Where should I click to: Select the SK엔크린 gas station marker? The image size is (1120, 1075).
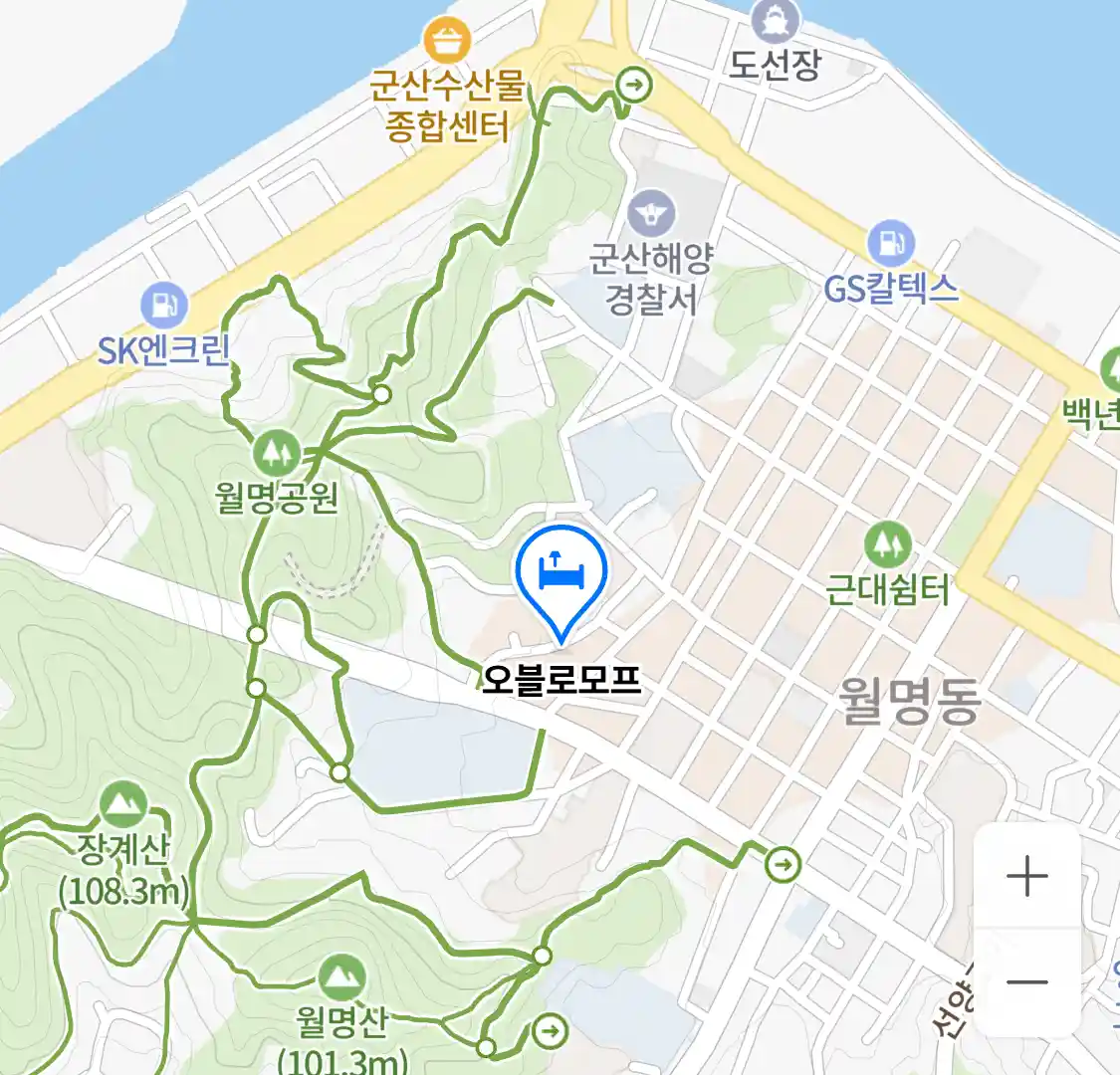point(164,305)
